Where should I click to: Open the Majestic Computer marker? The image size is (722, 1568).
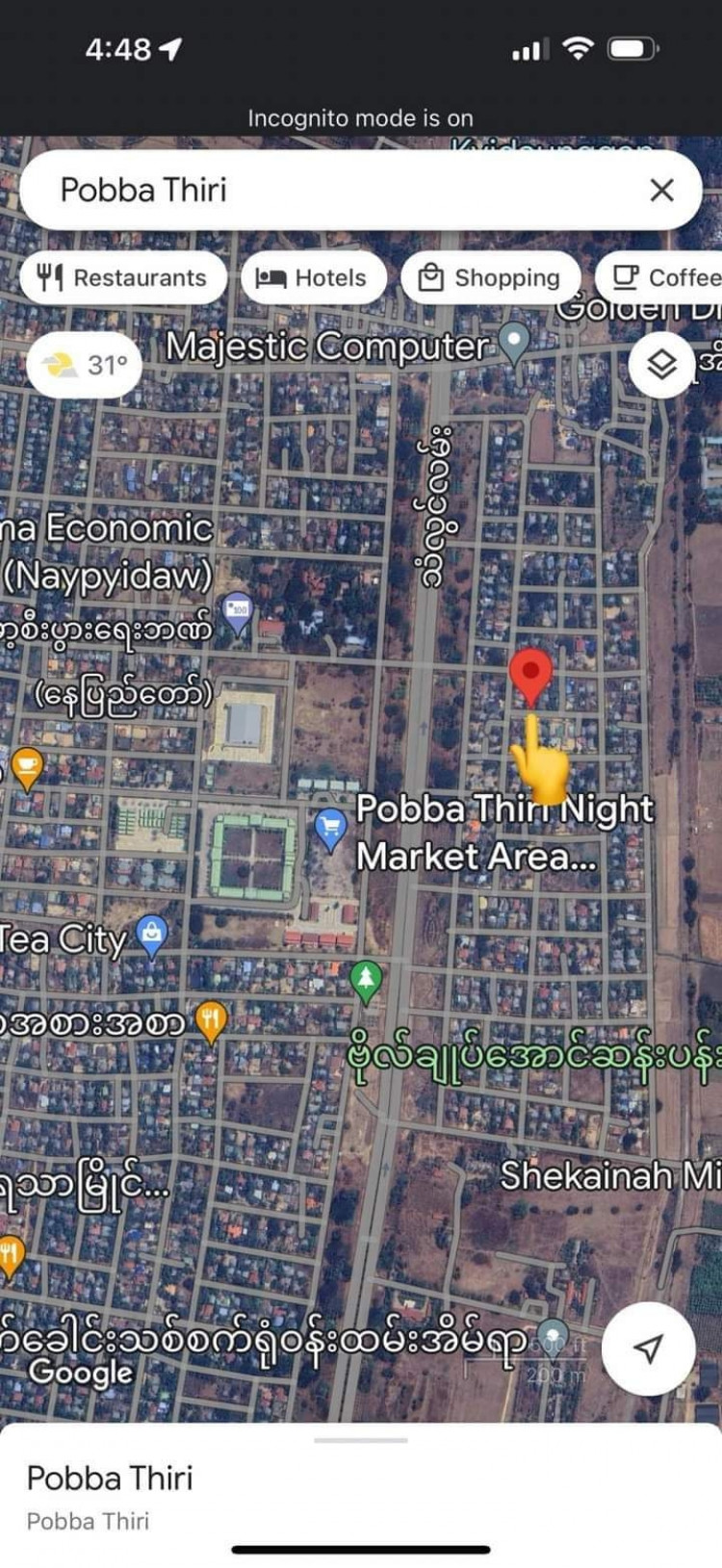coord(516,341)
